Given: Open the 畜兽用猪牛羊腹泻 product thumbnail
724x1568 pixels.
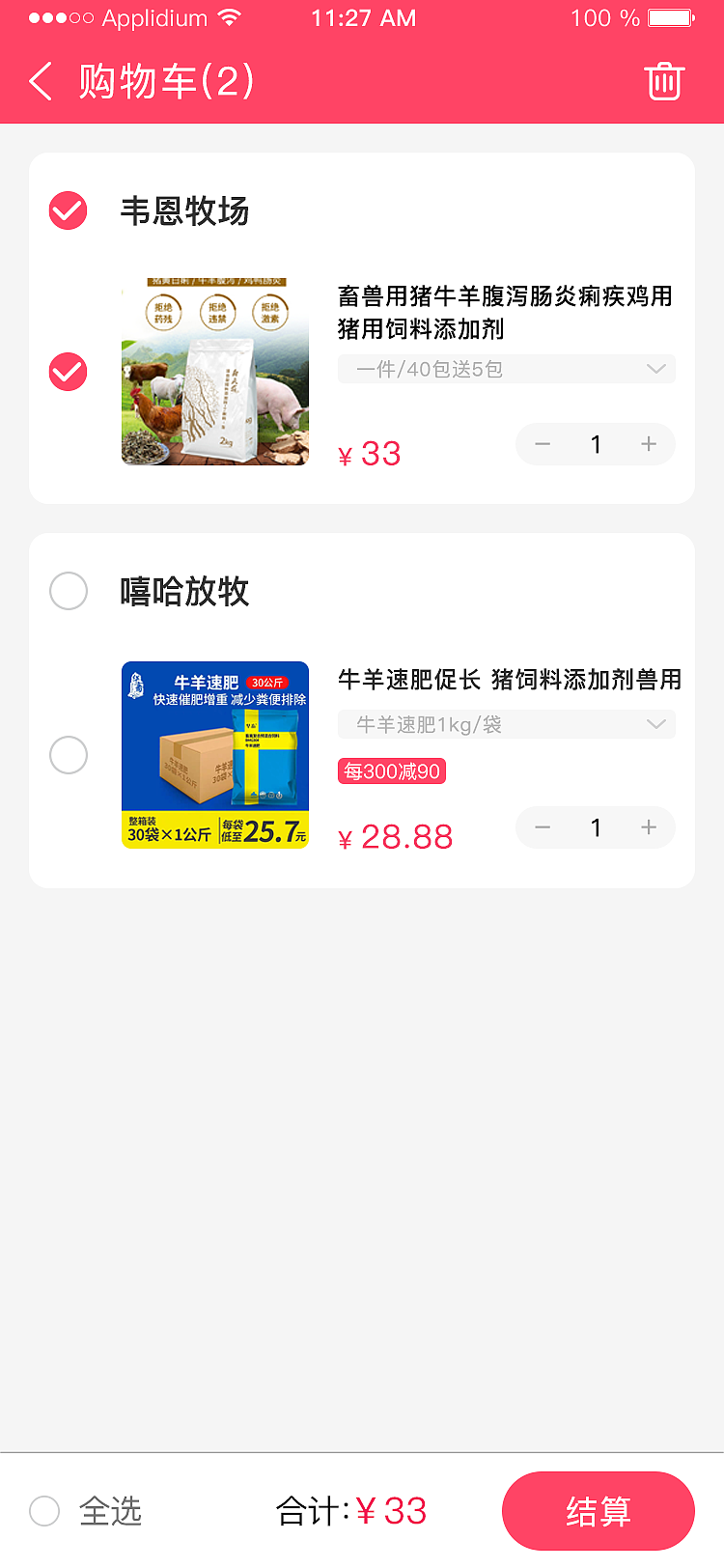Looking at the screenshot, I should [214, 371].
